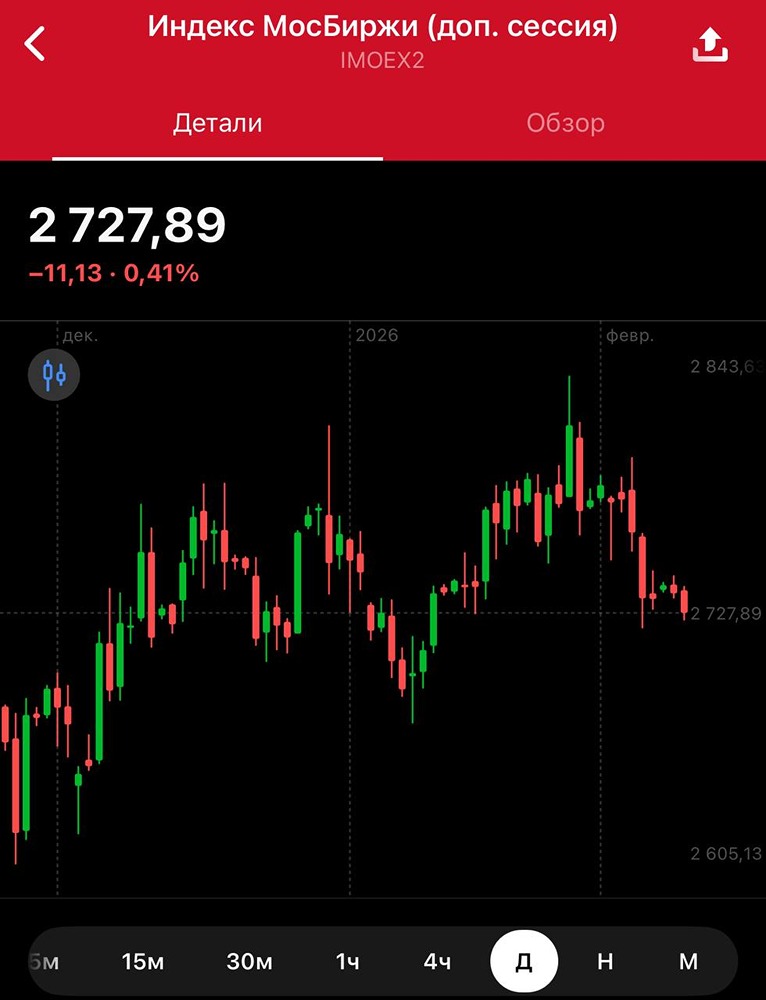Choose the 1ч timeframe
766x1000 pixels.
347,962
